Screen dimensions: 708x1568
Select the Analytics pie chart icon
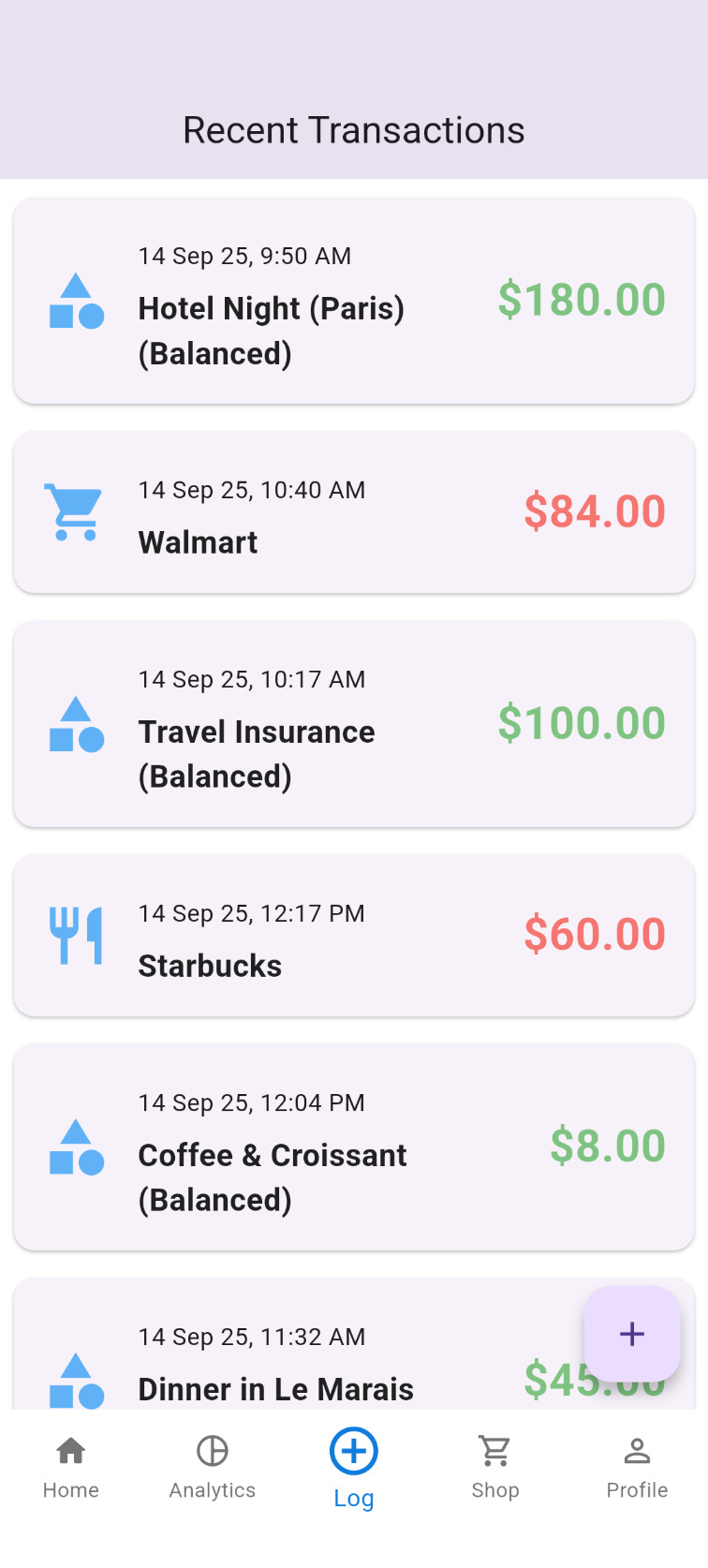tap(212, 1450)
